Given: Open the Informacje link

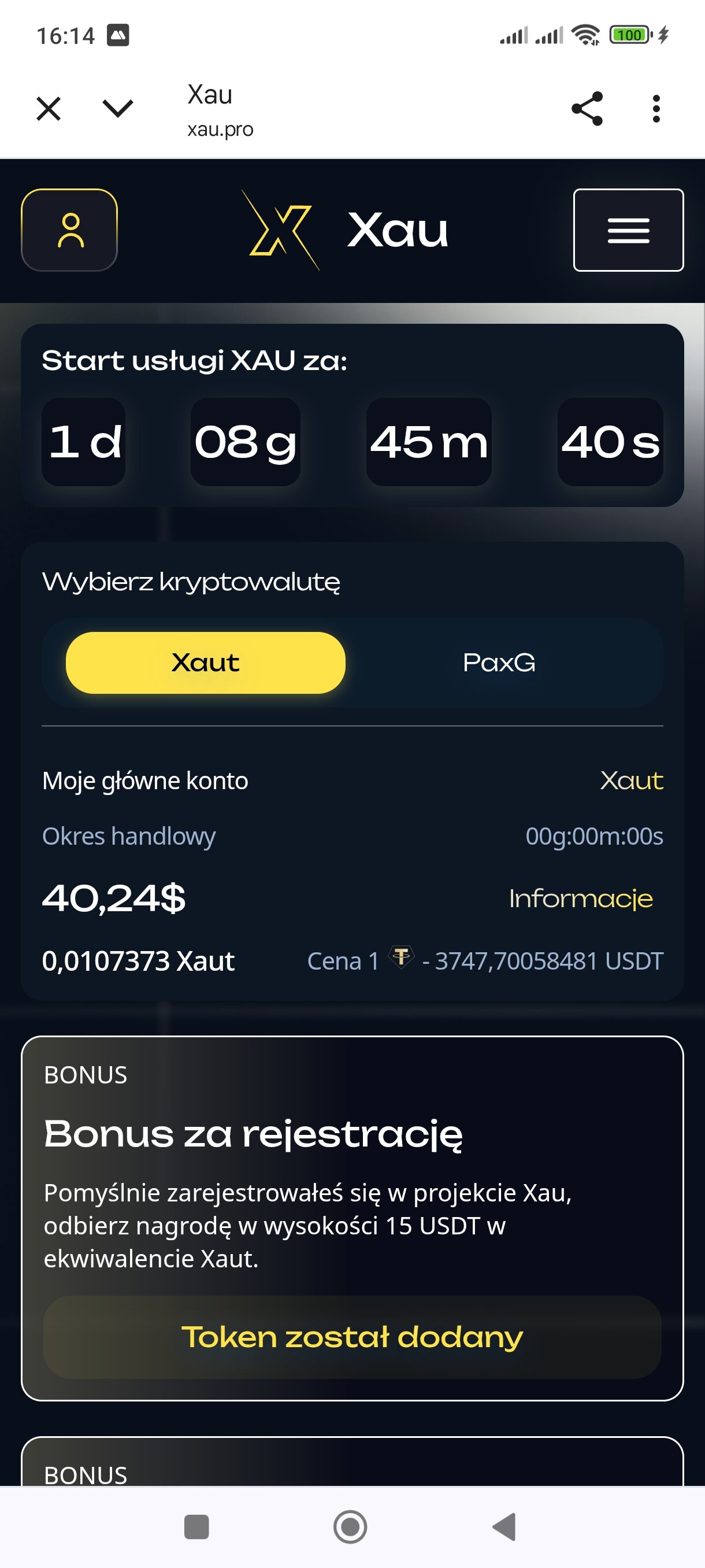Looking at the screenshot, I should (x=580, y=898).
